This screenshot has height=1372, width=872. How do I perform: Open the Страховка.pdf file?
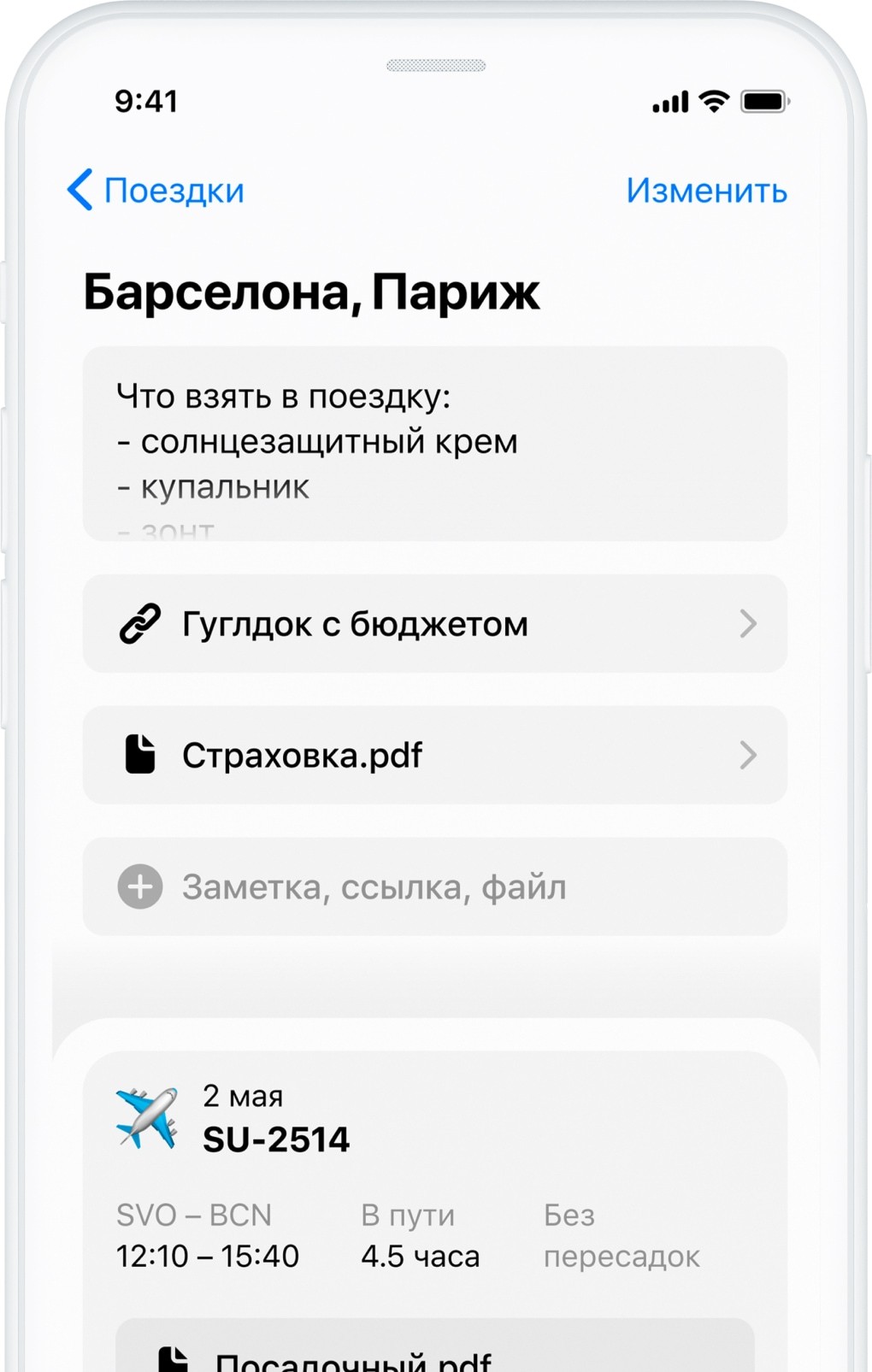click(x=434, y=755)
